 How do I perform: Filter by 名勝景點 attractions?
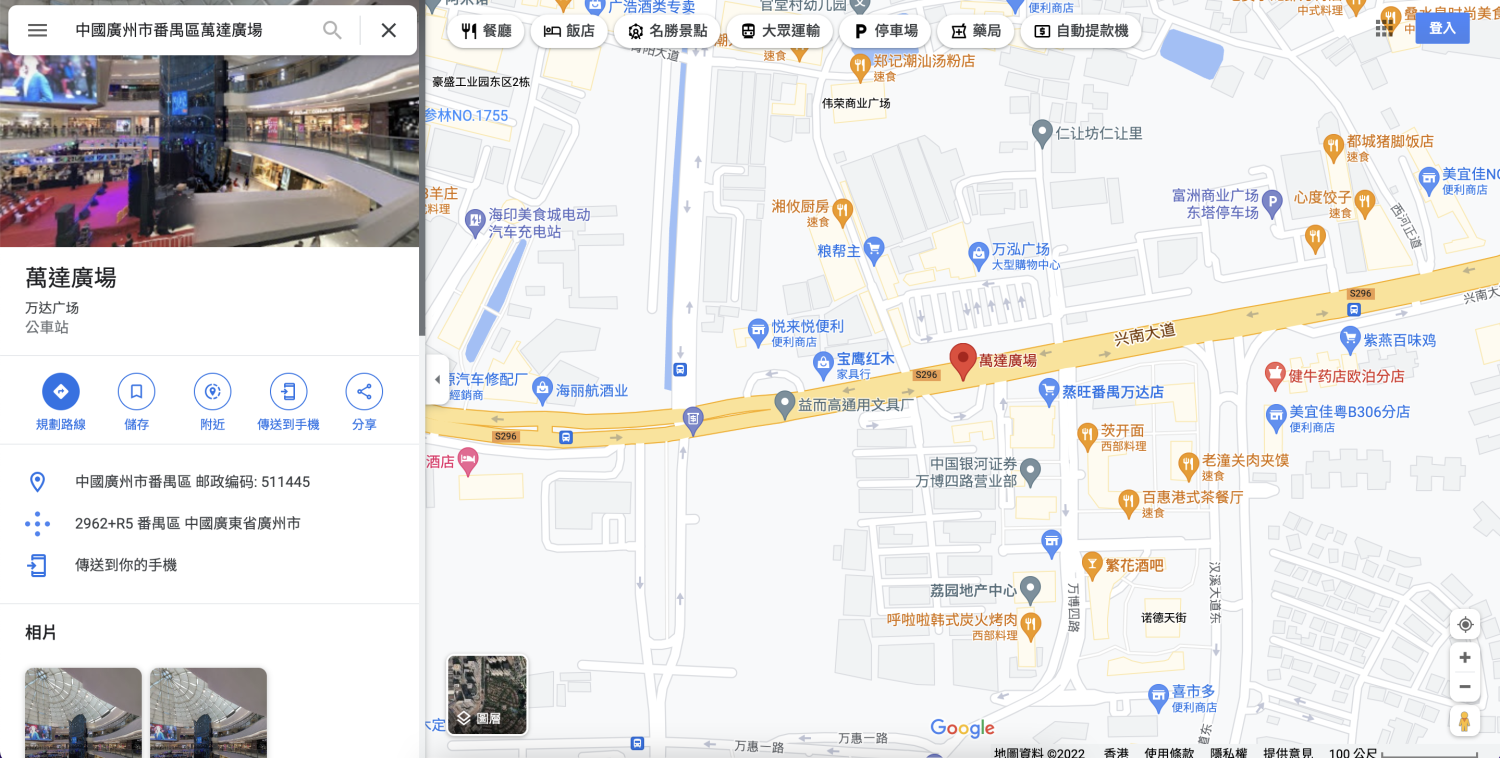(x=667, y=31)
